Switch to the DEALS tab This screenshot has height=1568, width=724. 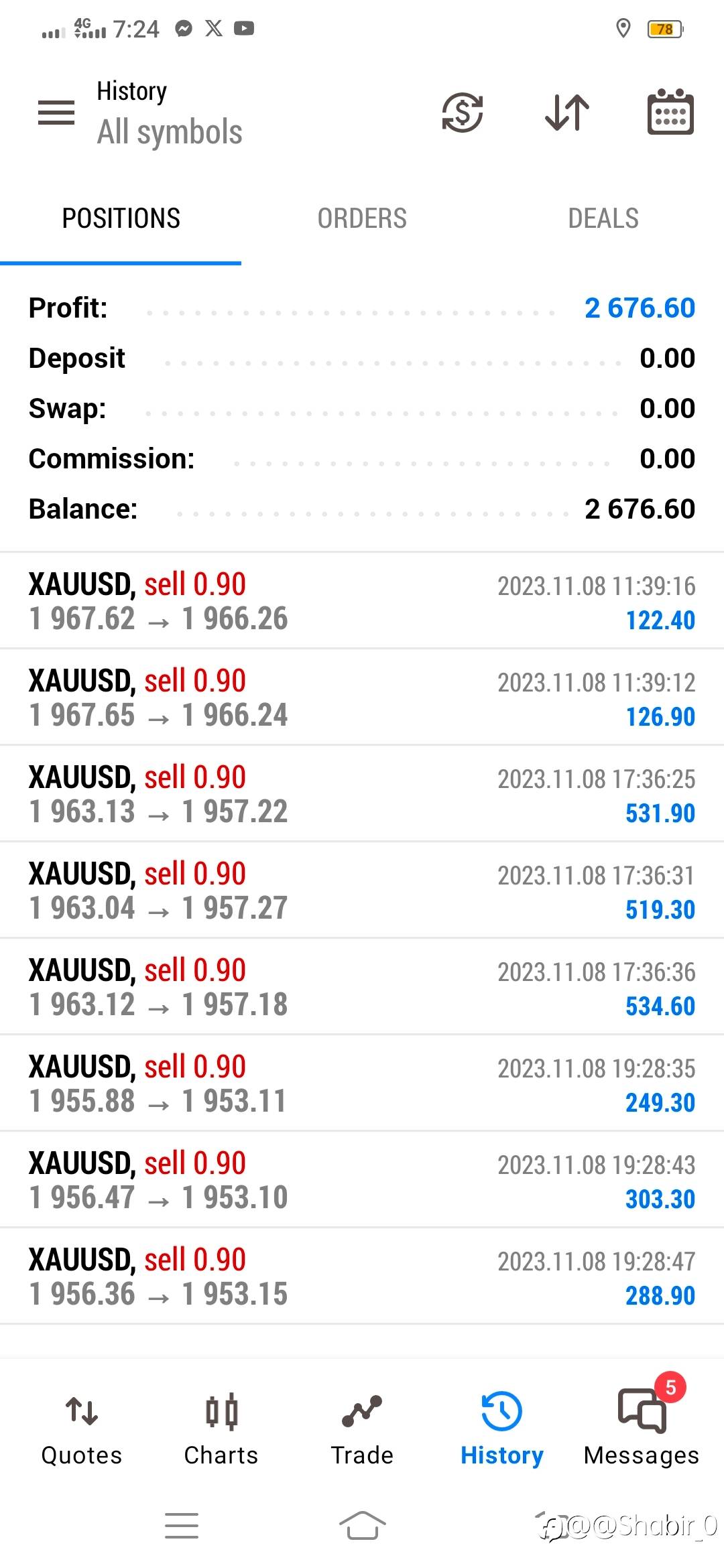click(x=603, y=218)
